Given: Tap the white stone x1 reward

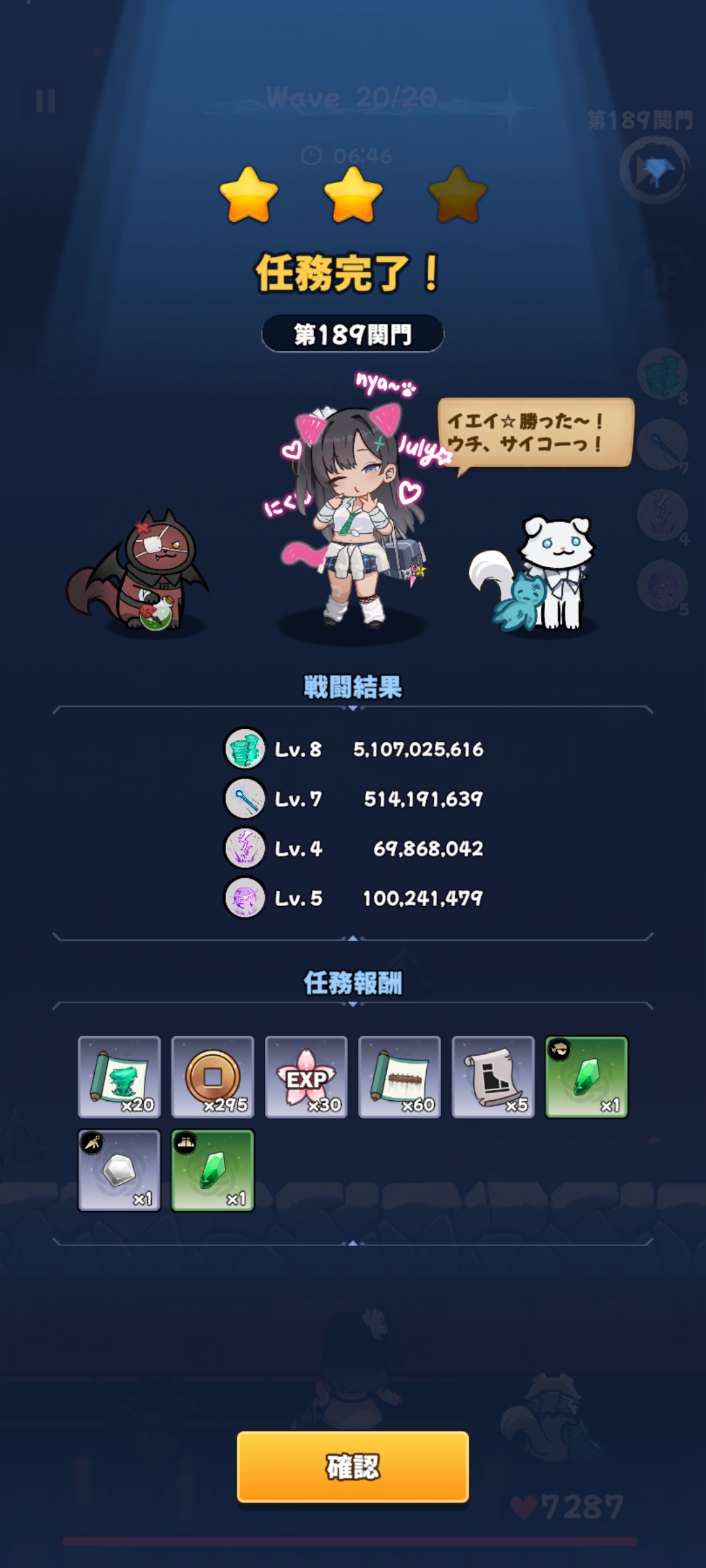Looking at the screenshot, I should point(119,1170).
